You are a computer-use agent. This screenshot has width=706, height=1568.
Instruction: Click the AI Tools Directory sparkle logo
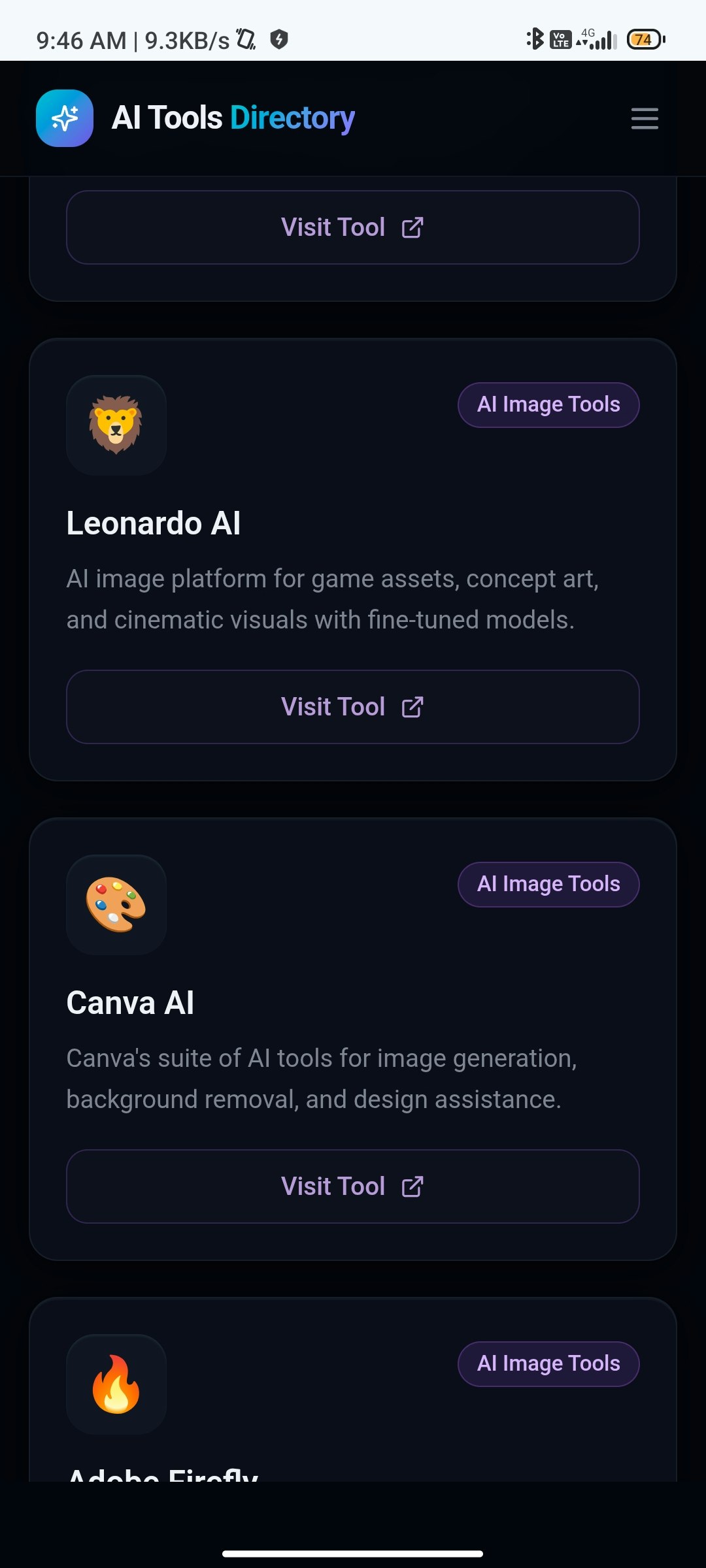64,119
